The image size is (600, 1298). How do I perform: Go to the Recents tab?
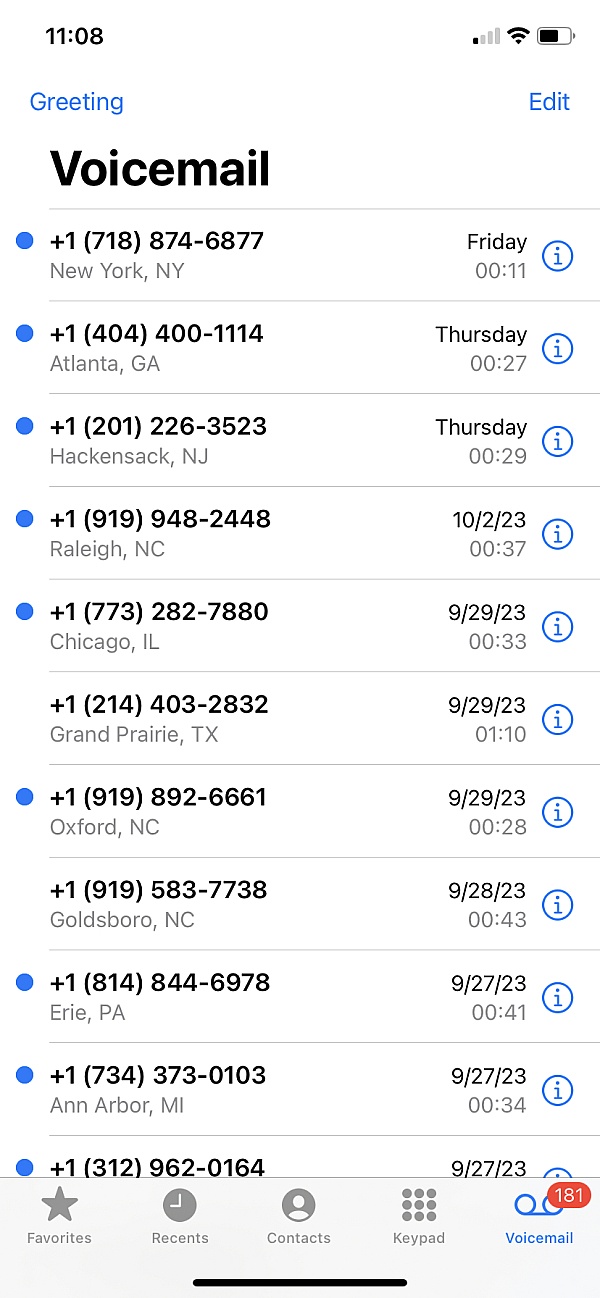tap(180, 1216)
